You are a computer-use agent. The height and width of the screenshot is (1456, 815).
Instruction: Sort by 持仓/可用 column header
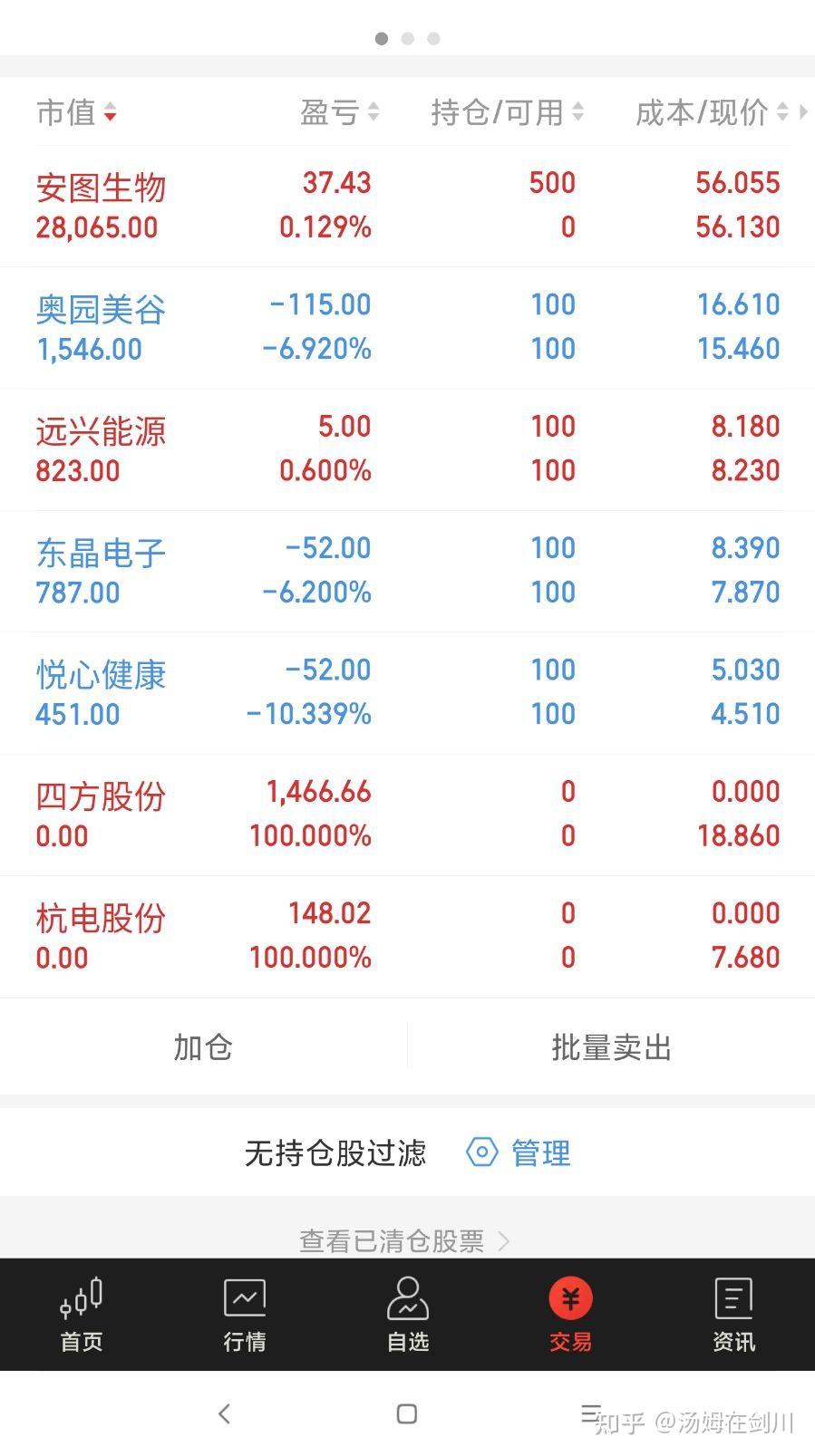pyautogui.click(x=507, y=112)
